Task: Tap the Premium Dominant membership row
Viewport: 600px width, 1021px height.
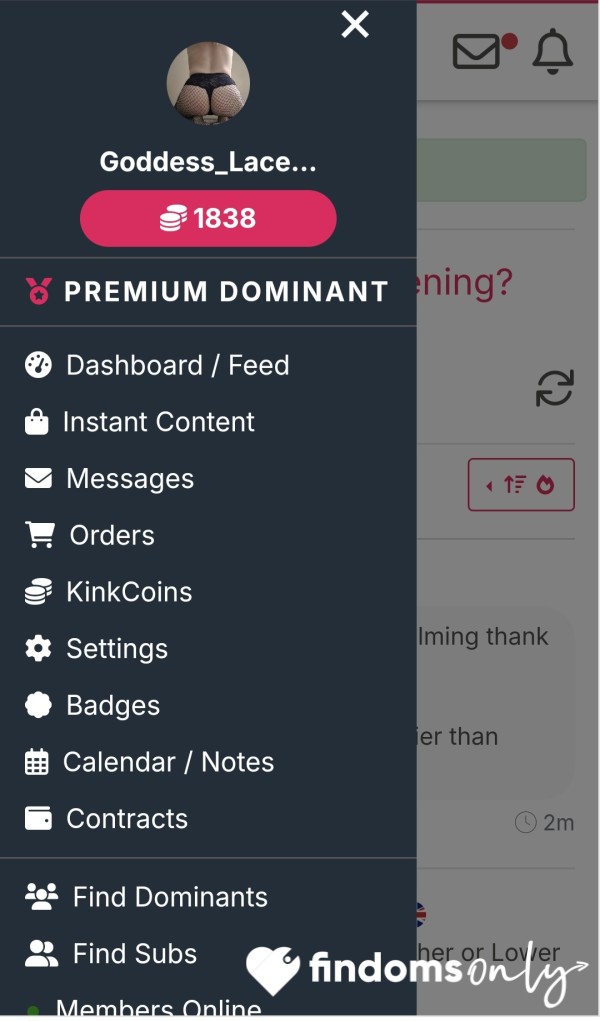Action: coord(208,292)
